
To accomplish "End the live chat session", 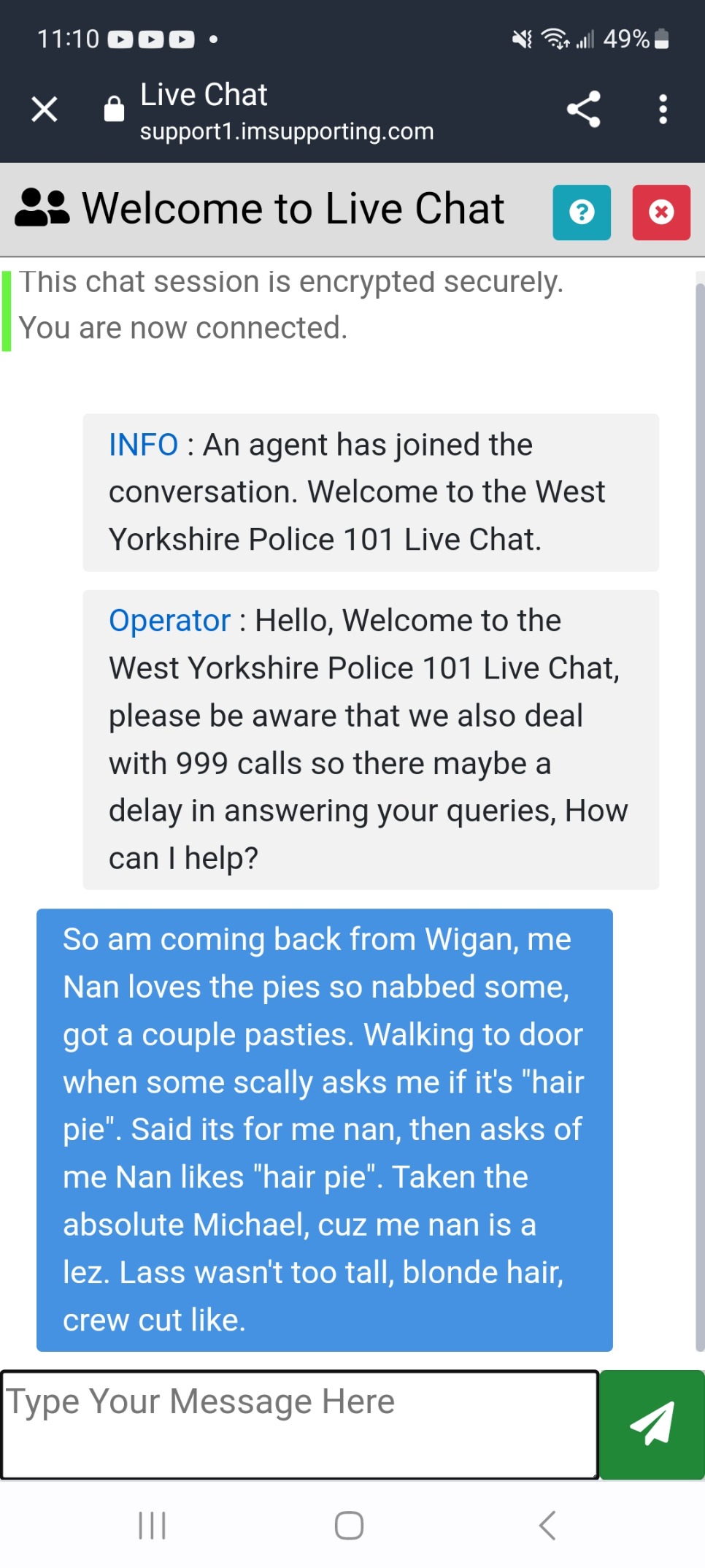I will coord(661,213).
